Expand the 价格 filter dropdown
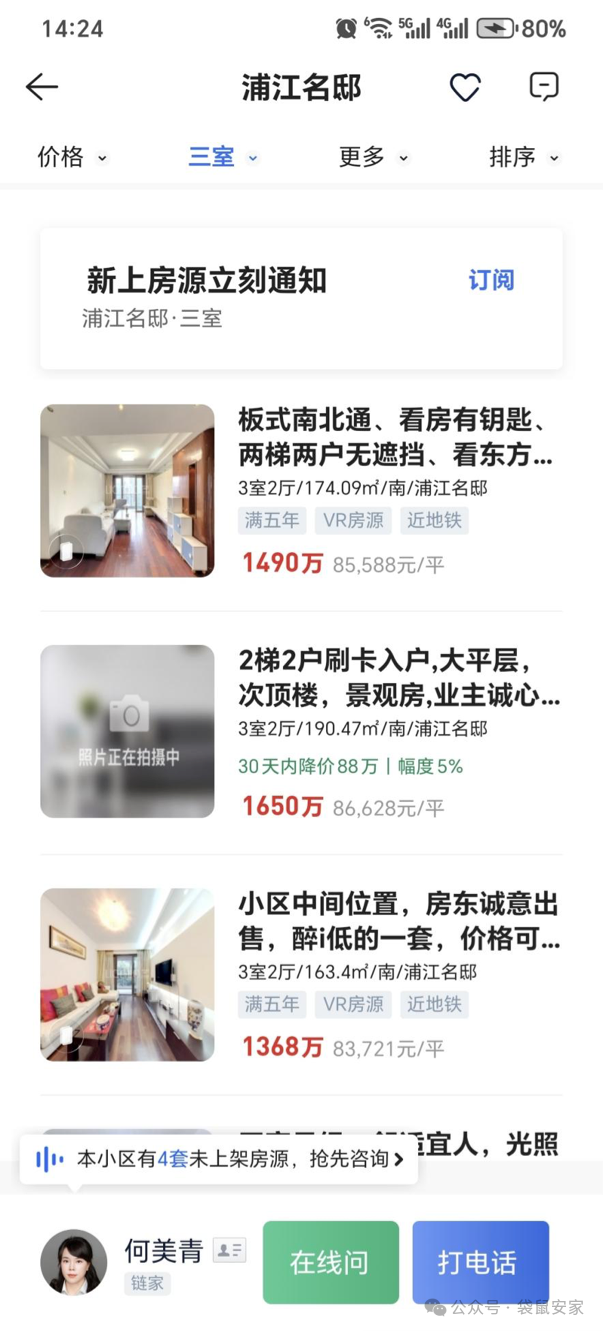603x1331 pixels. (72, 157)
